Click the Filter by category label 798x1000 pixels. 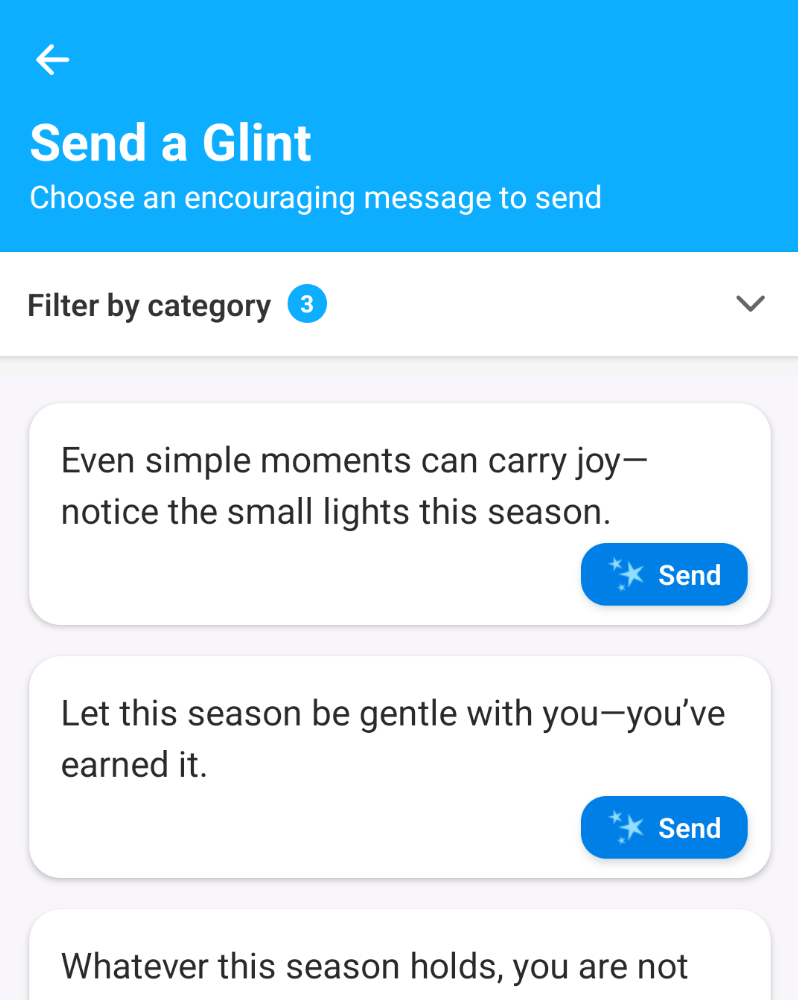tap(148, 305)
